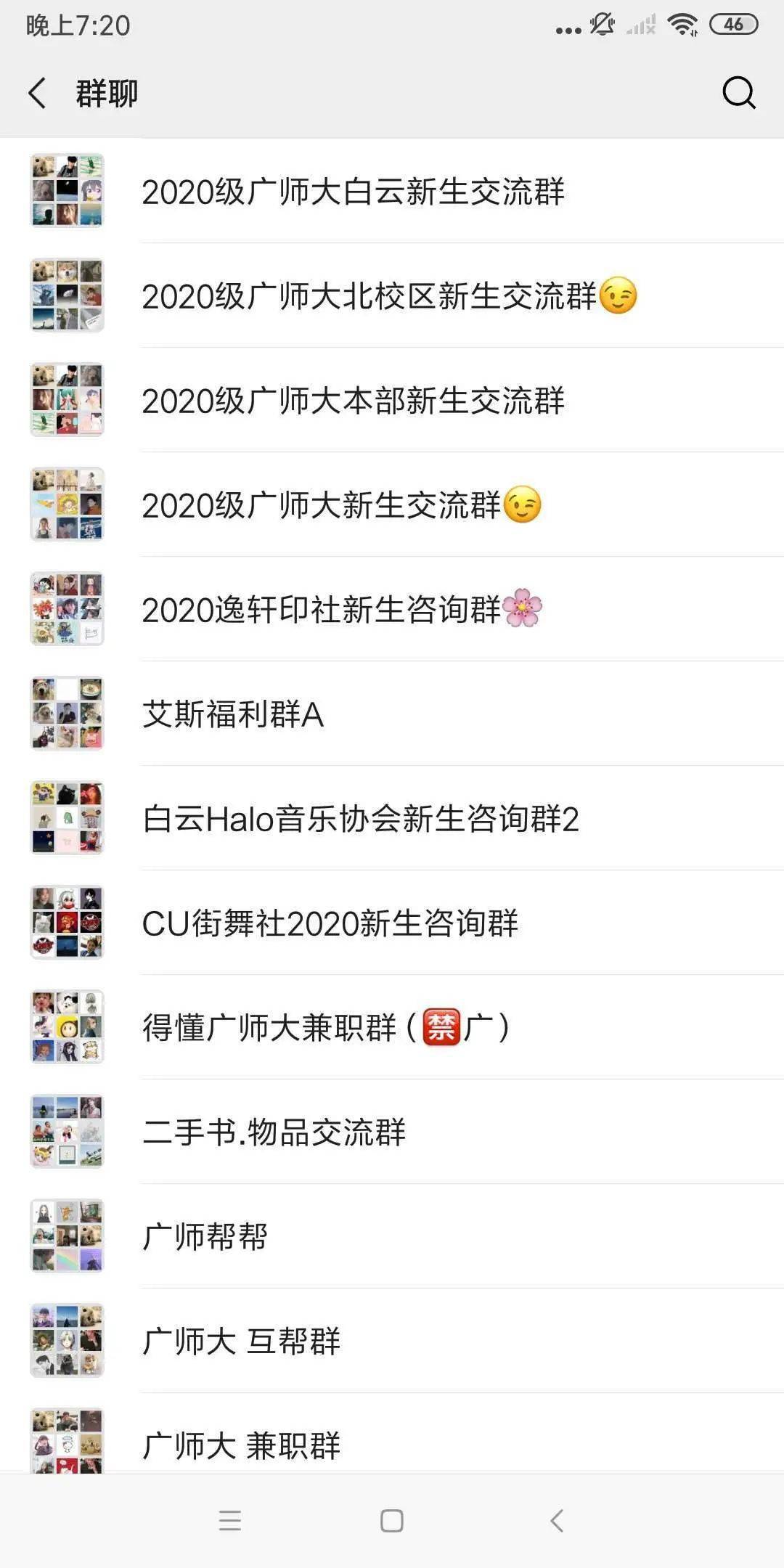Screen dimensions: 784x1568
Task: Tap the system home button
Action: point(392,1521)
